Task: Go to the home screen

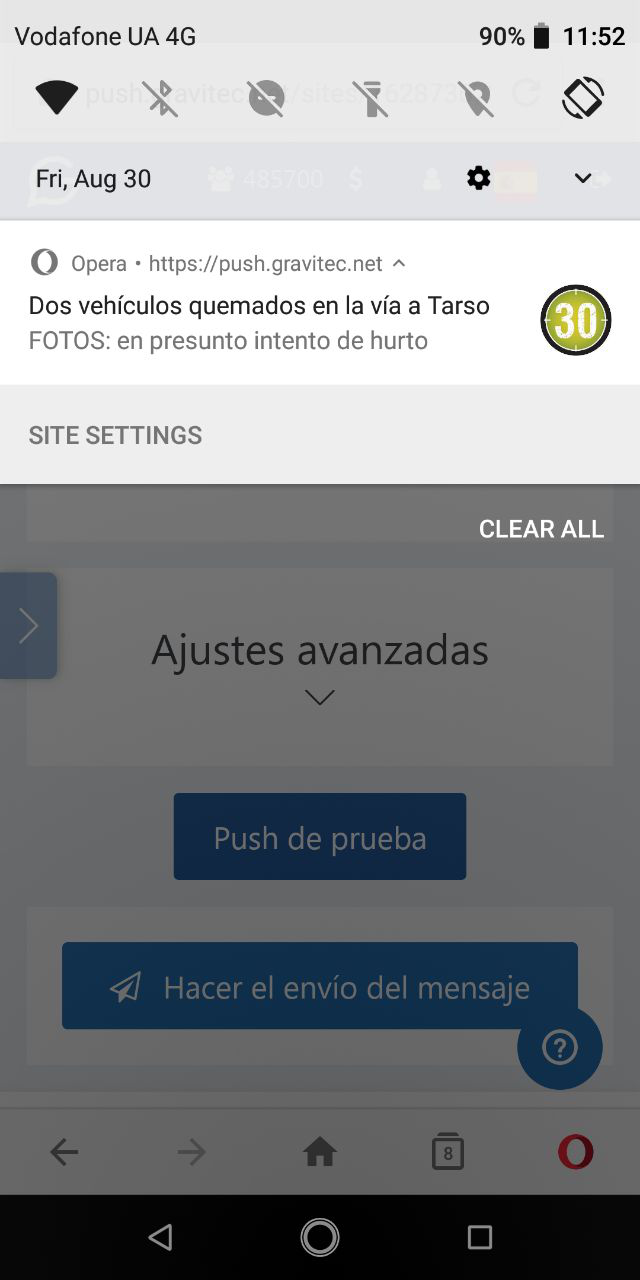Action: [x=320, y=1237]
